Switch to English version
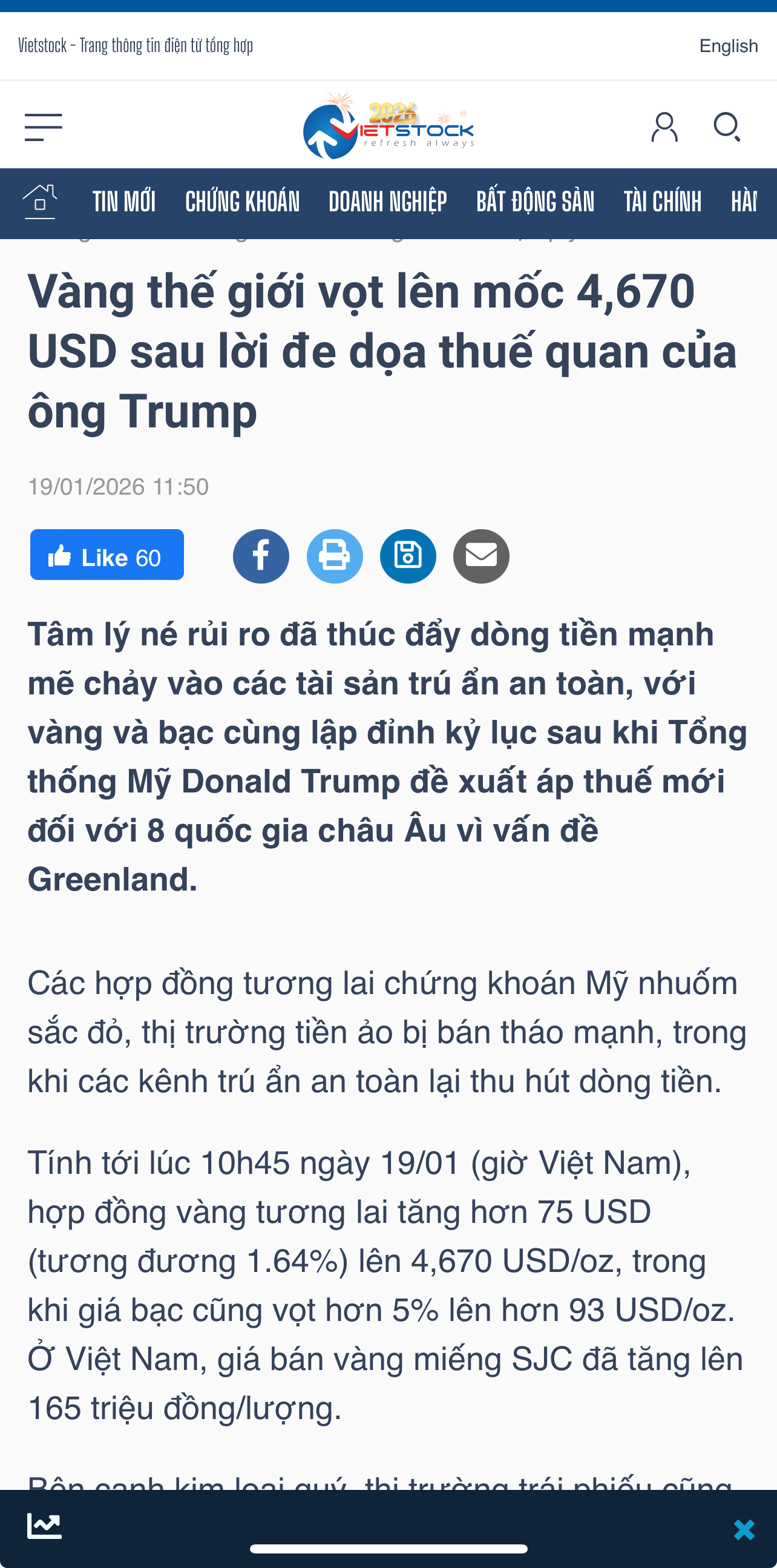This screenshot has width=777, height=1568. coord(729,46)
